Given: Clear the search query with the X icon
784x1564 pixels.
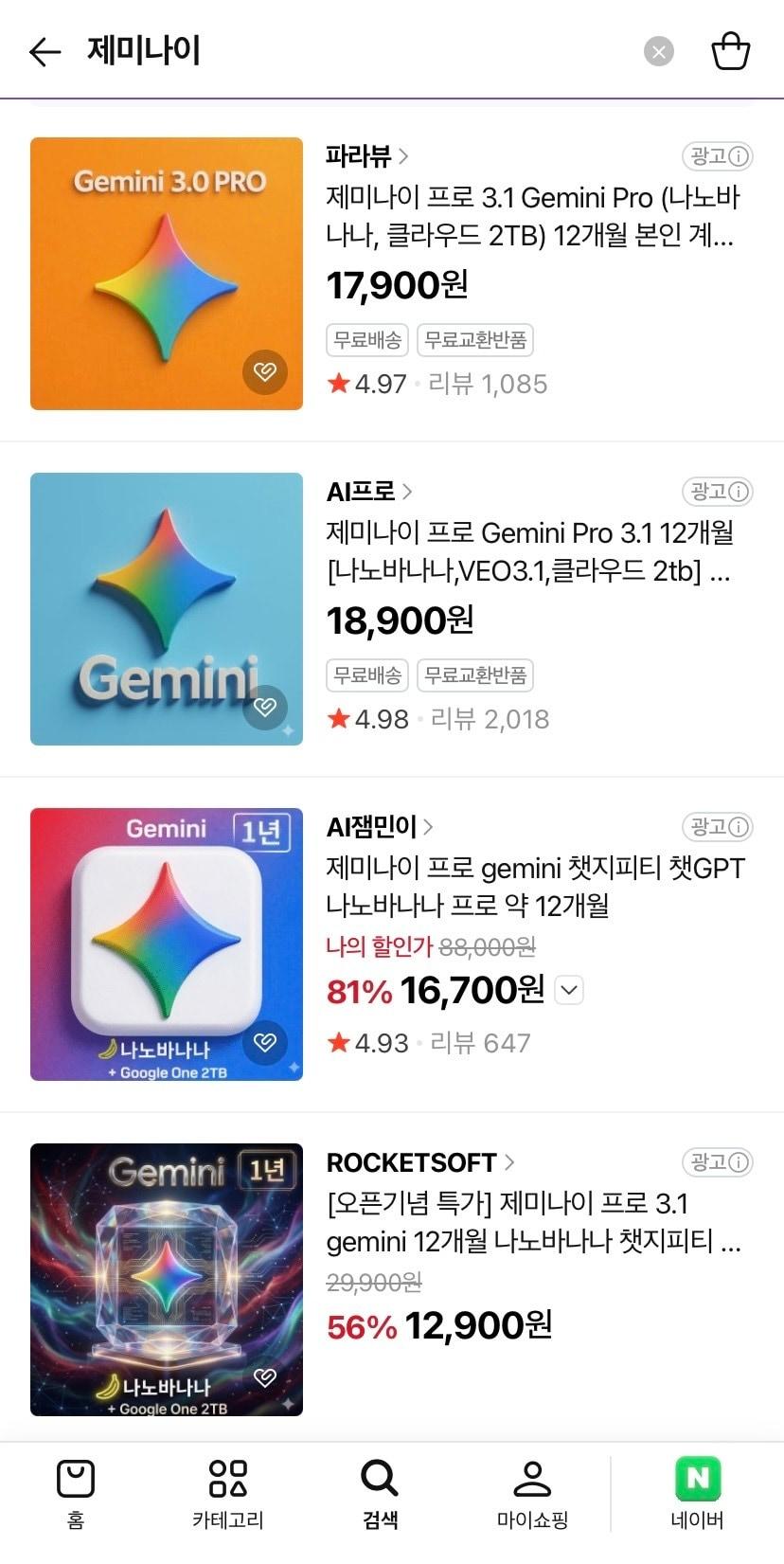Looking at the screenshot, I should pos(658,51).
